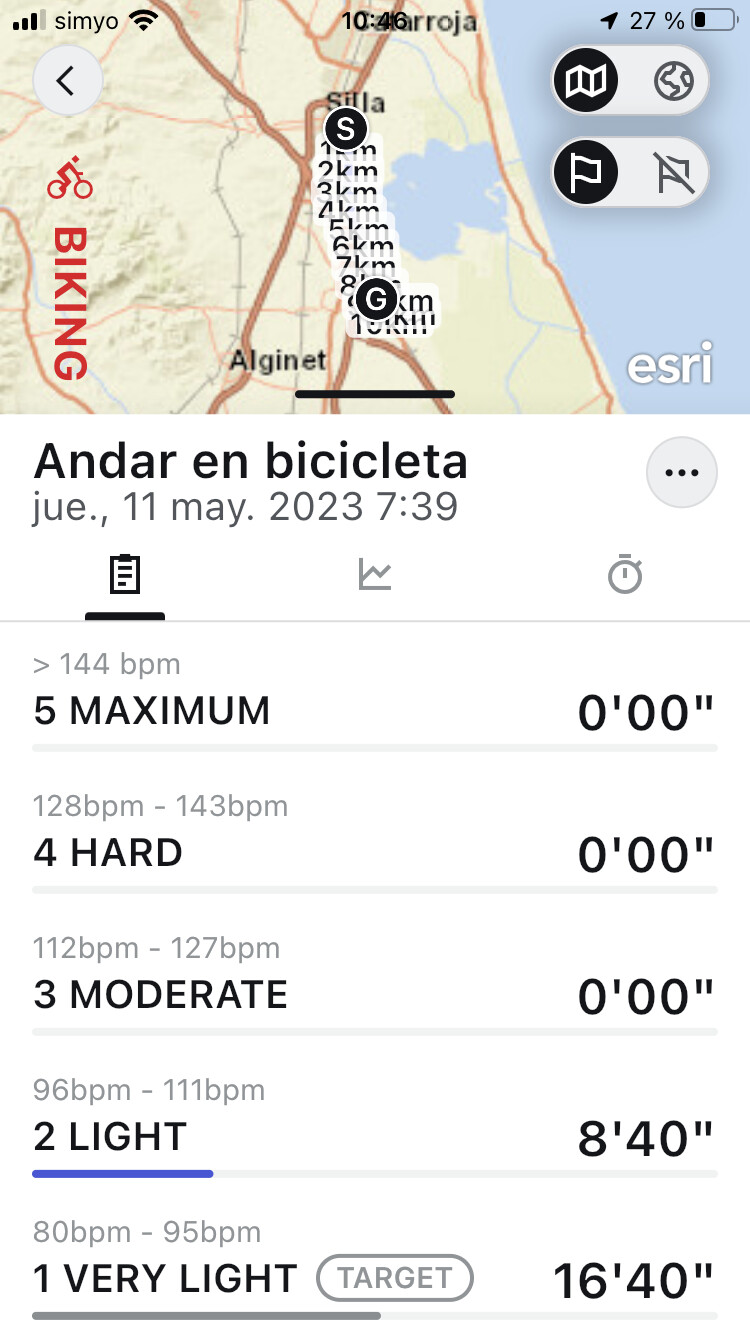Switch to the charts graph tab
This screenshot has width=750, height=1334.
(375, 576)
